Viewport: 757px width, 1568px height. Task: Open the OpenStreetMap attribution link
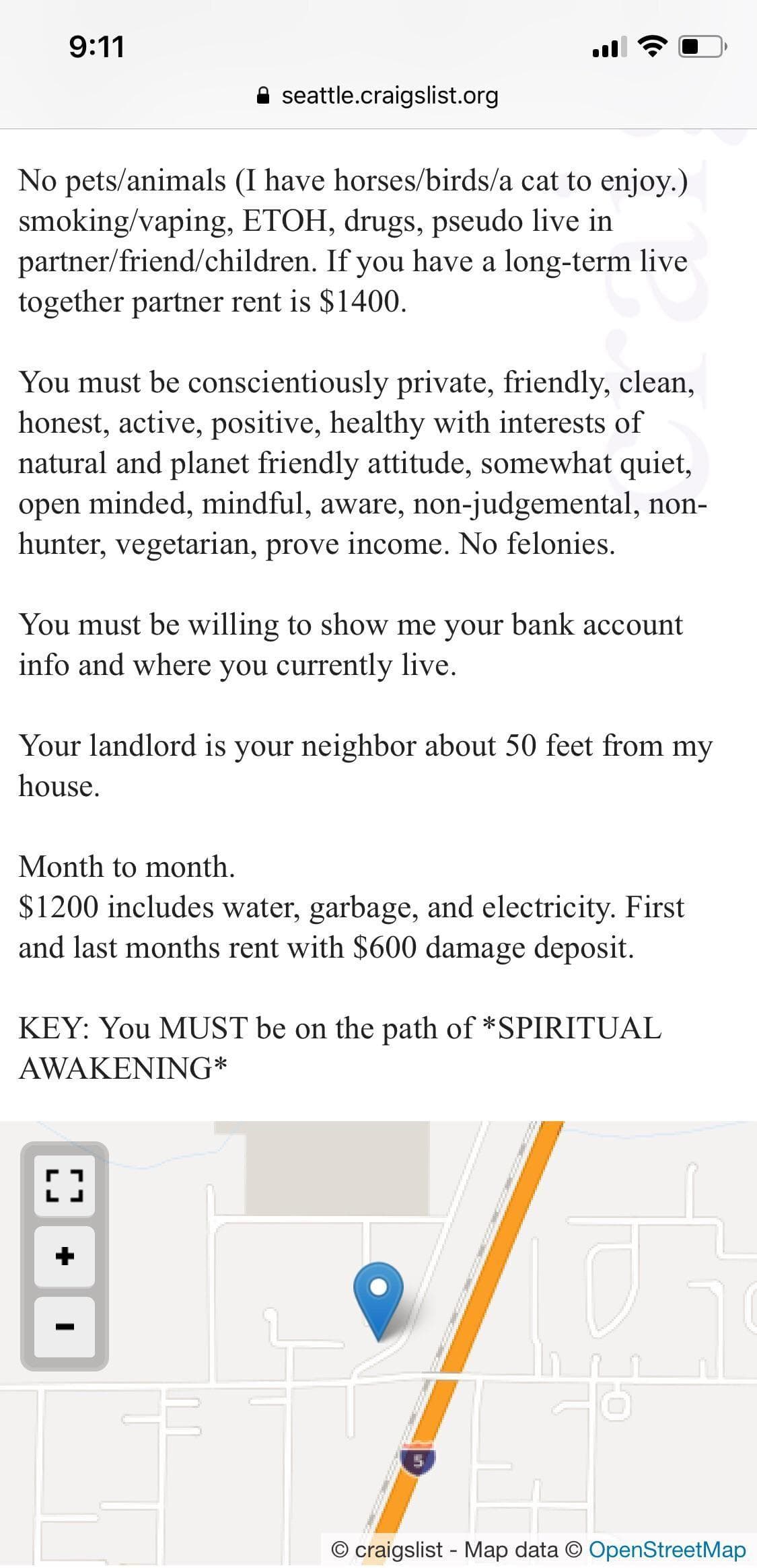(667, 1549)
